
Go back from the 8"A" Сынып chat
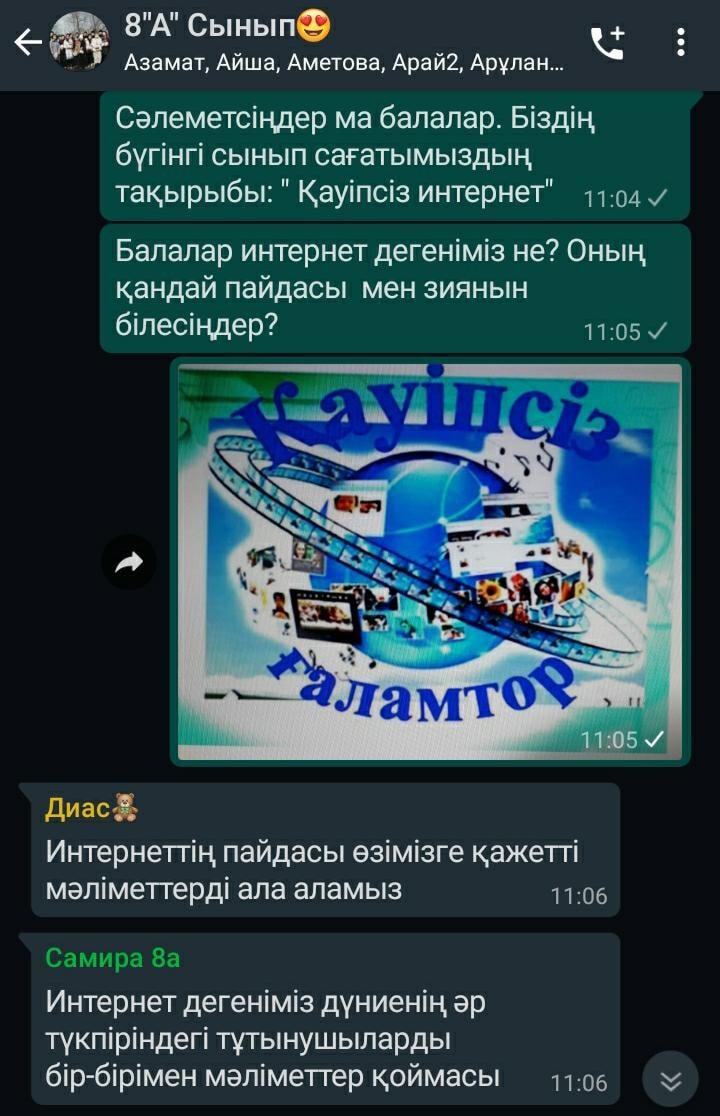[27, 42]
